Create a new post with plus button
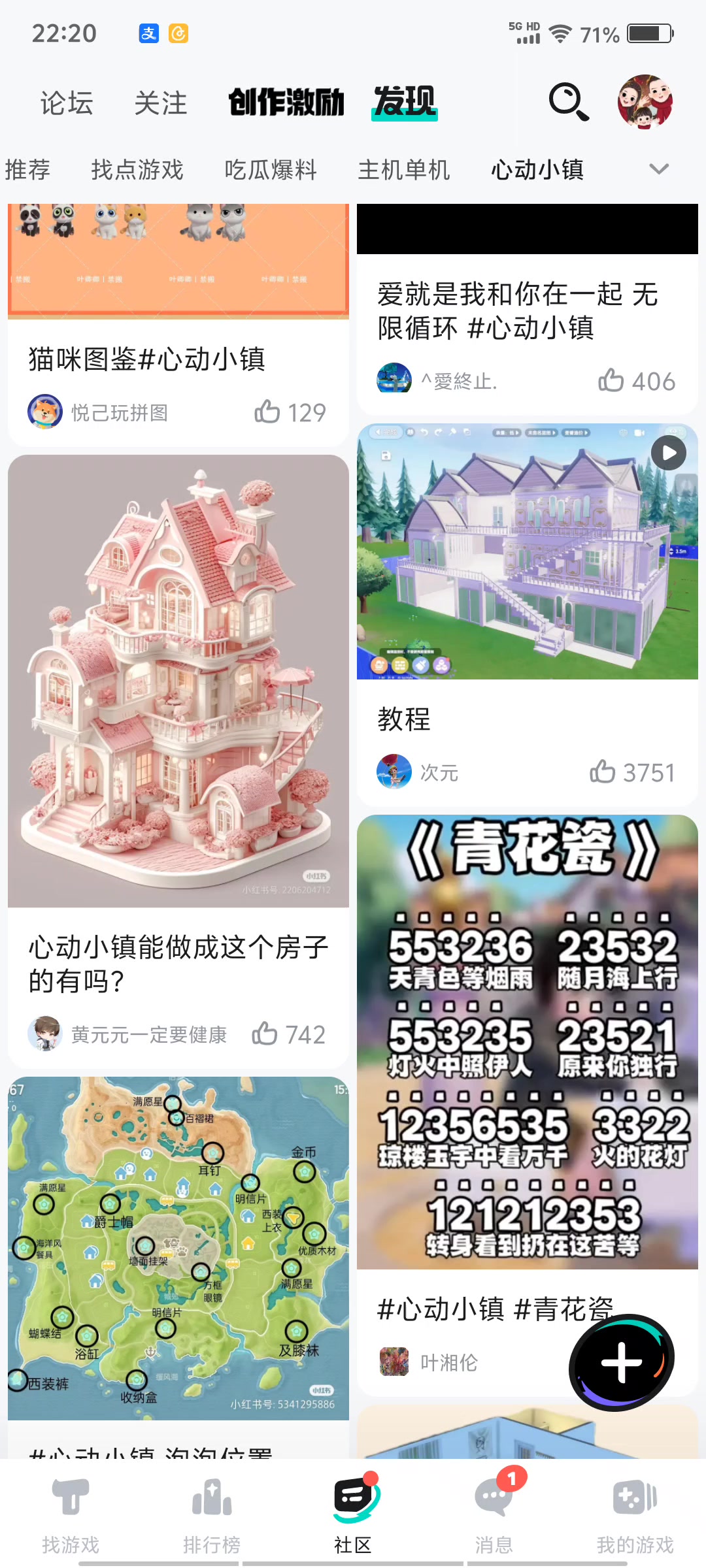Viewport: 706px width, 1568px height. click(x=622, y=1362)
